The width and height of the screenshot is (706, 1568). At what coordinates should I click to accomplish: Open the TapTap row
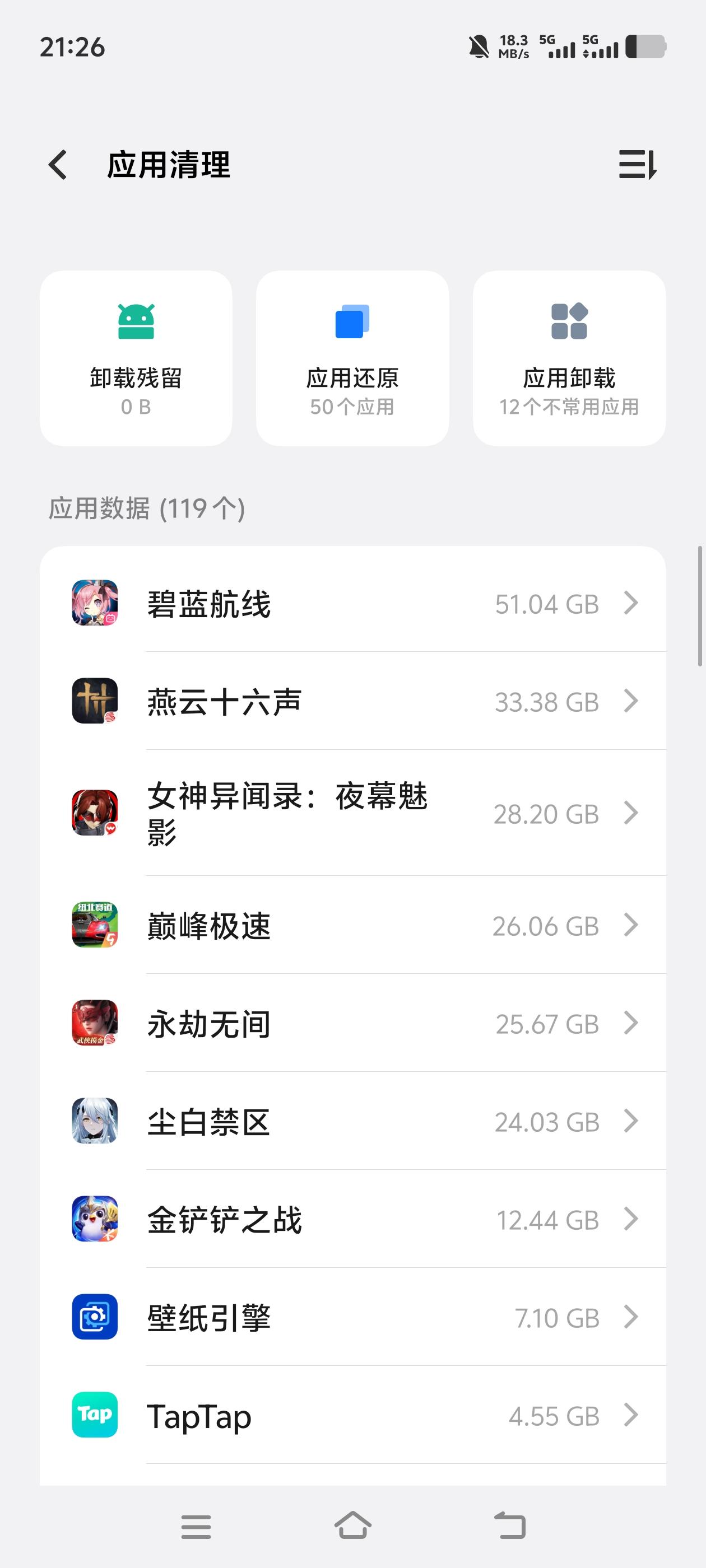352,1415
